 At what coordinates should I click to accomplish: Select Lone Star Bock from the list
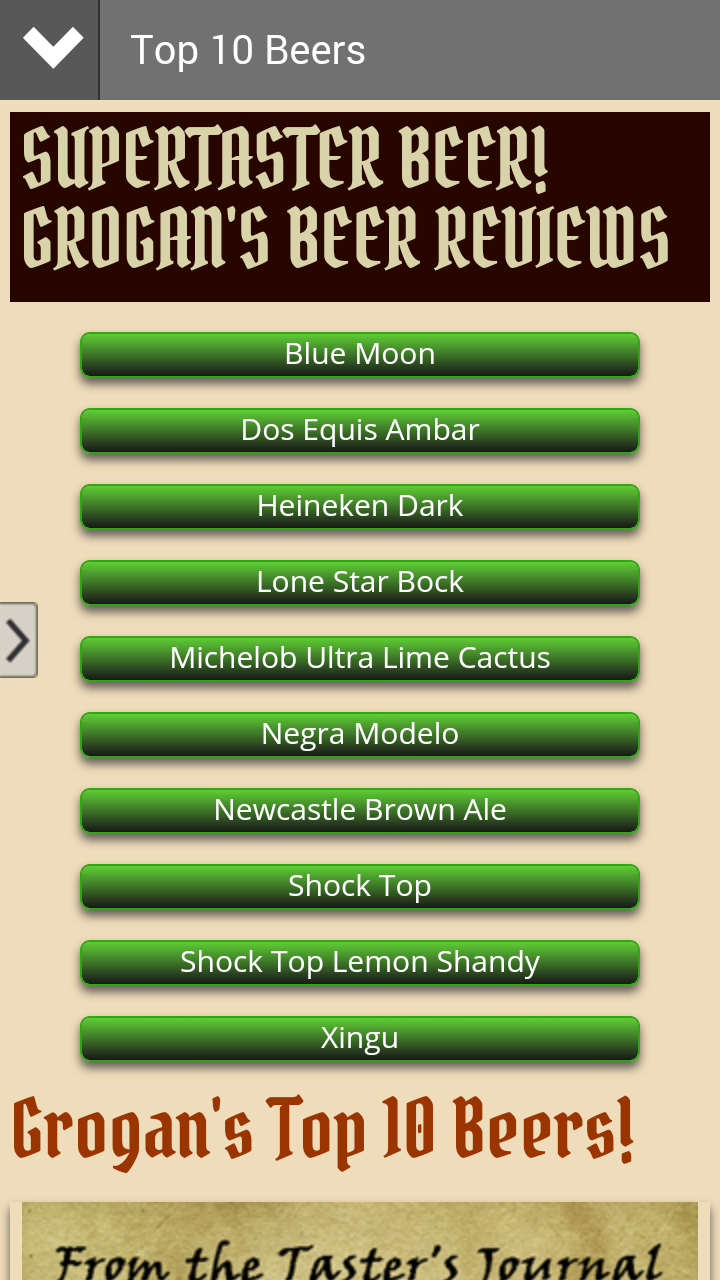tap(360, 582)
